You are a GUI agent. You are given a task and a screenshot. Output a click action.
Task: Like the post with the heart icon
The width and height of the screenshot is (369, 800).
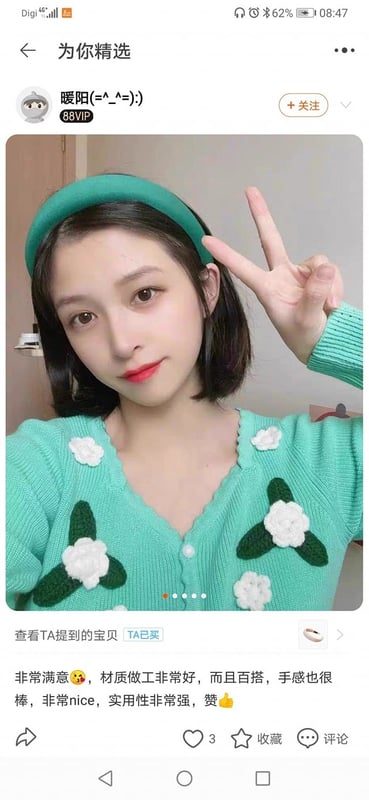[x=193, y=738]
